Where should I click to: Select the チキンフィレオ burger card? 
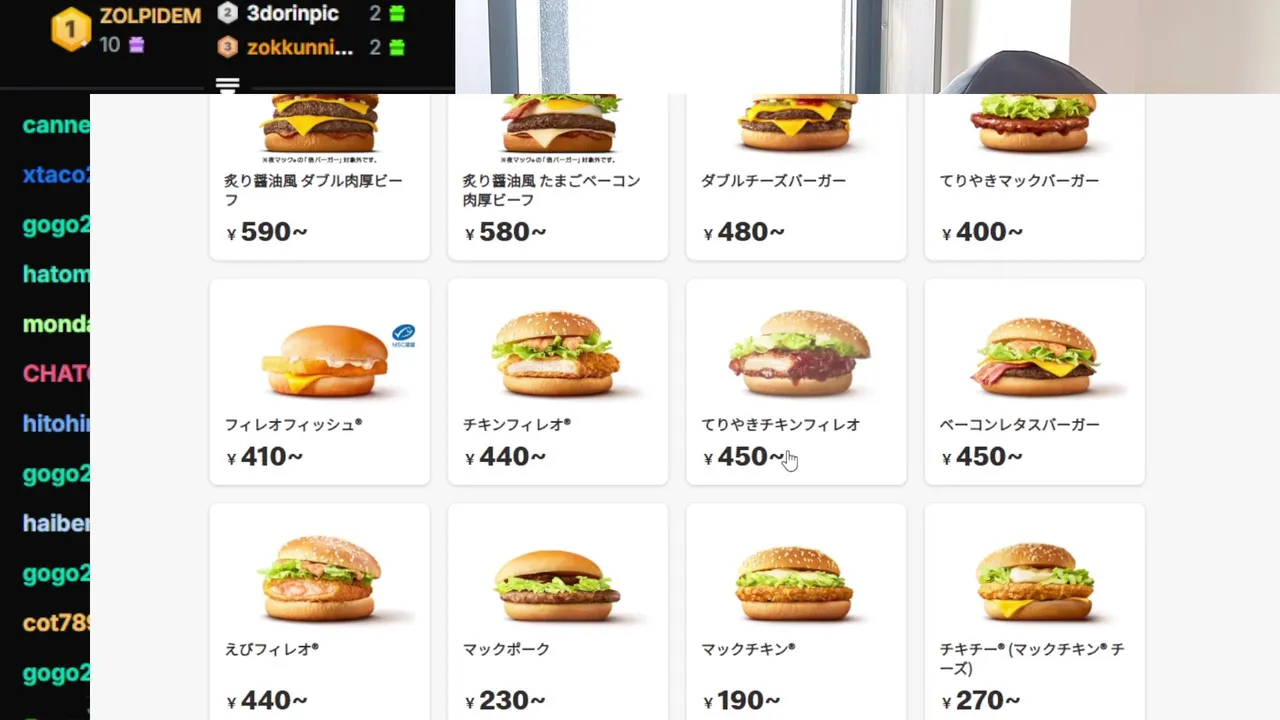(x=557, y=380)
